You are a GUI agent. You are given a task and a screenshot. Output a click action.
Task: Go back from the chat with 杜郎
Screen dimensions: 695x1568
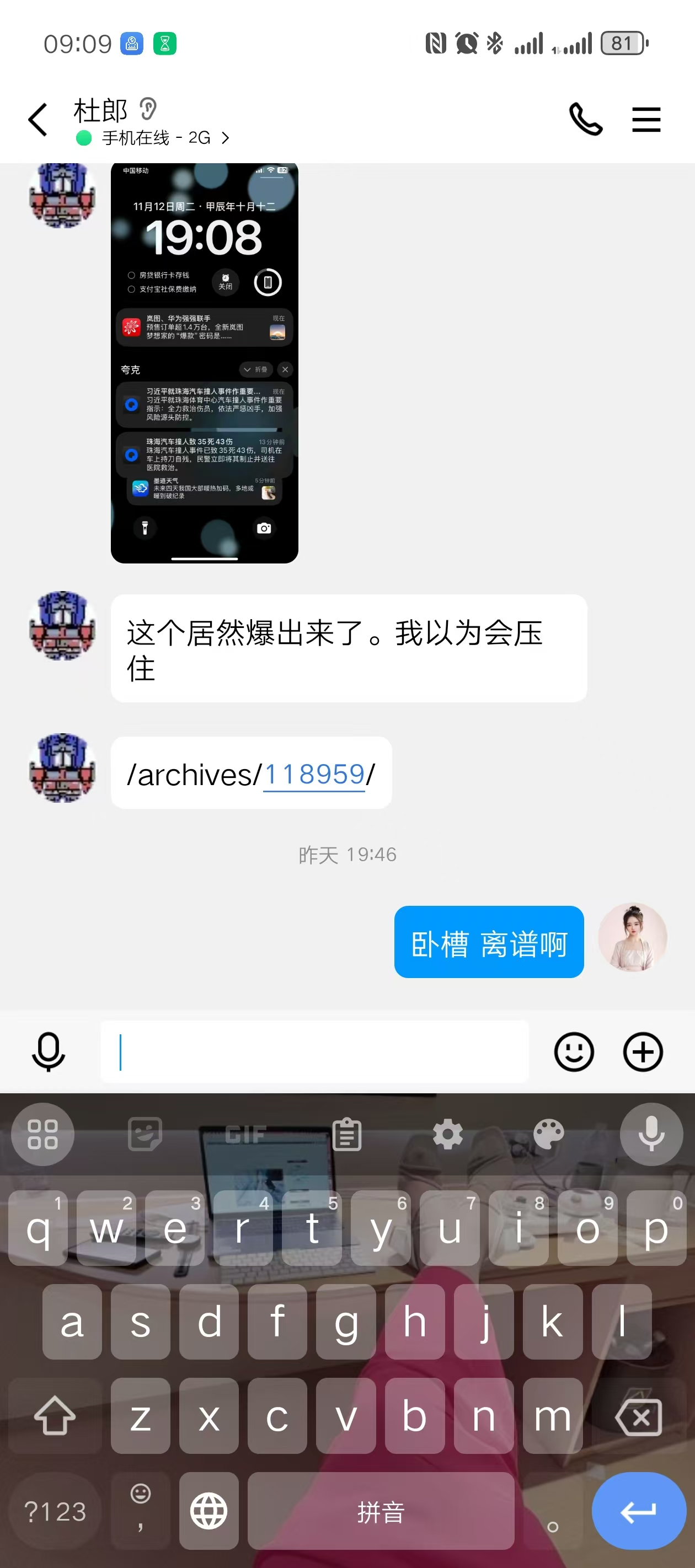click(x=38, y=119)
